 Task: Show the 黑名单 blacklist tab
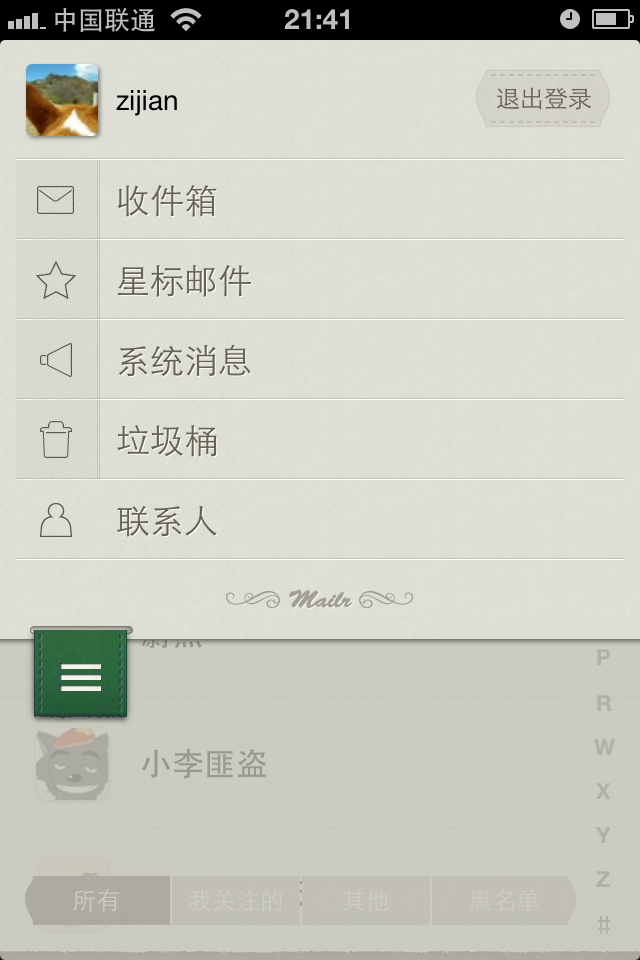(503, 900)
